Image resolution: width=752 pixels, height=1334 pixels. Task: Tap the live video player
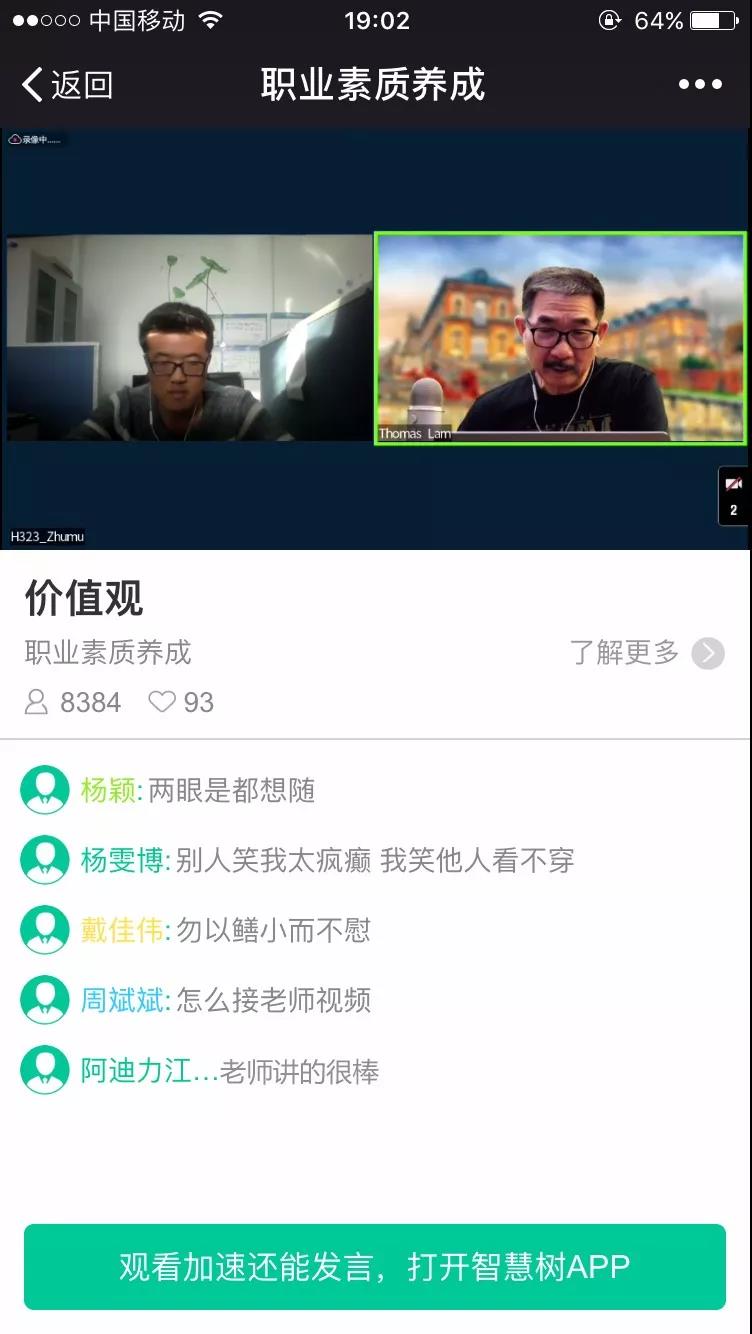point(375,338)
